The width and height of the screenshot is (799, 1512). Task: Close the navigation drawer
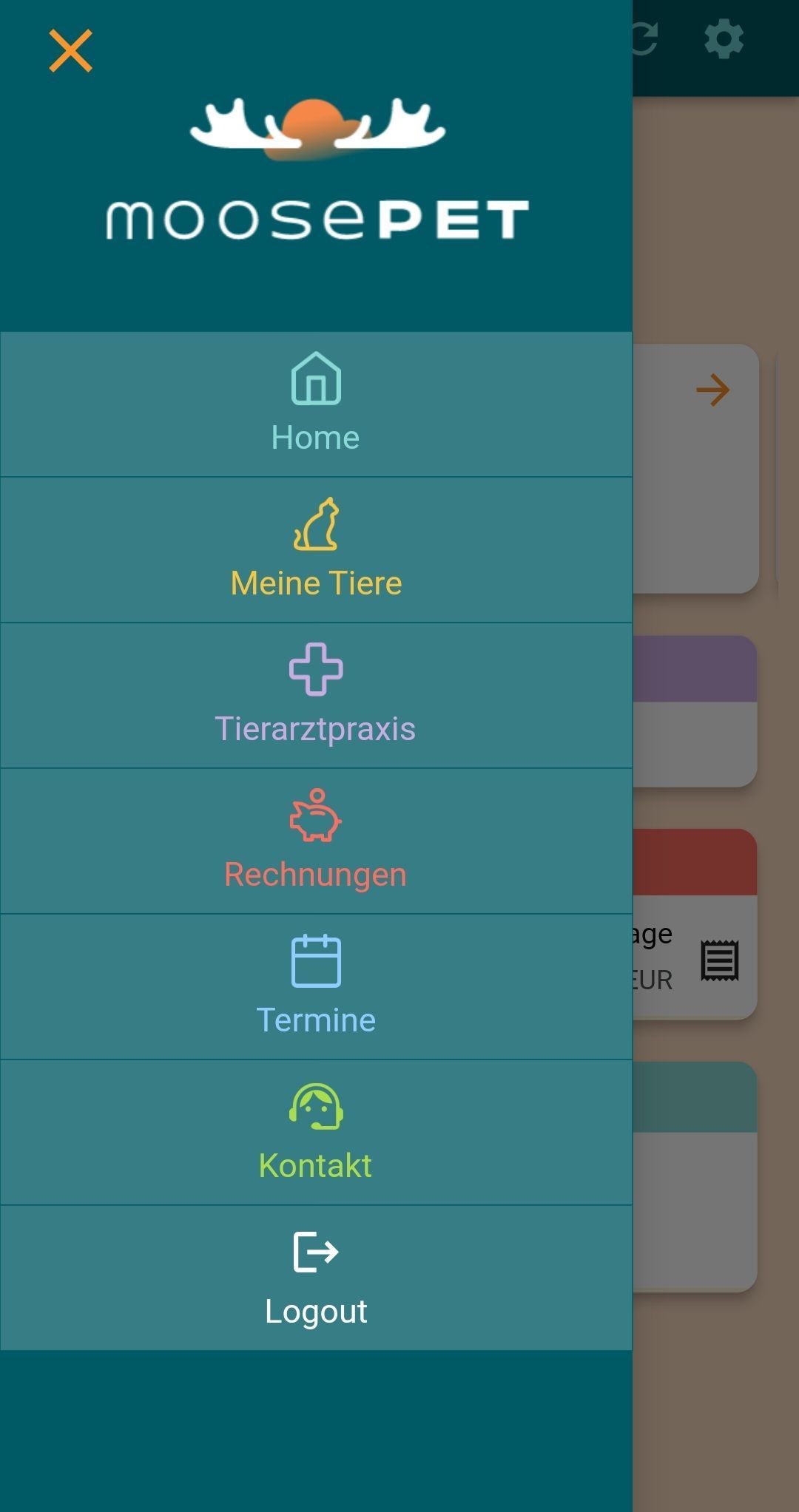[70, 51]
